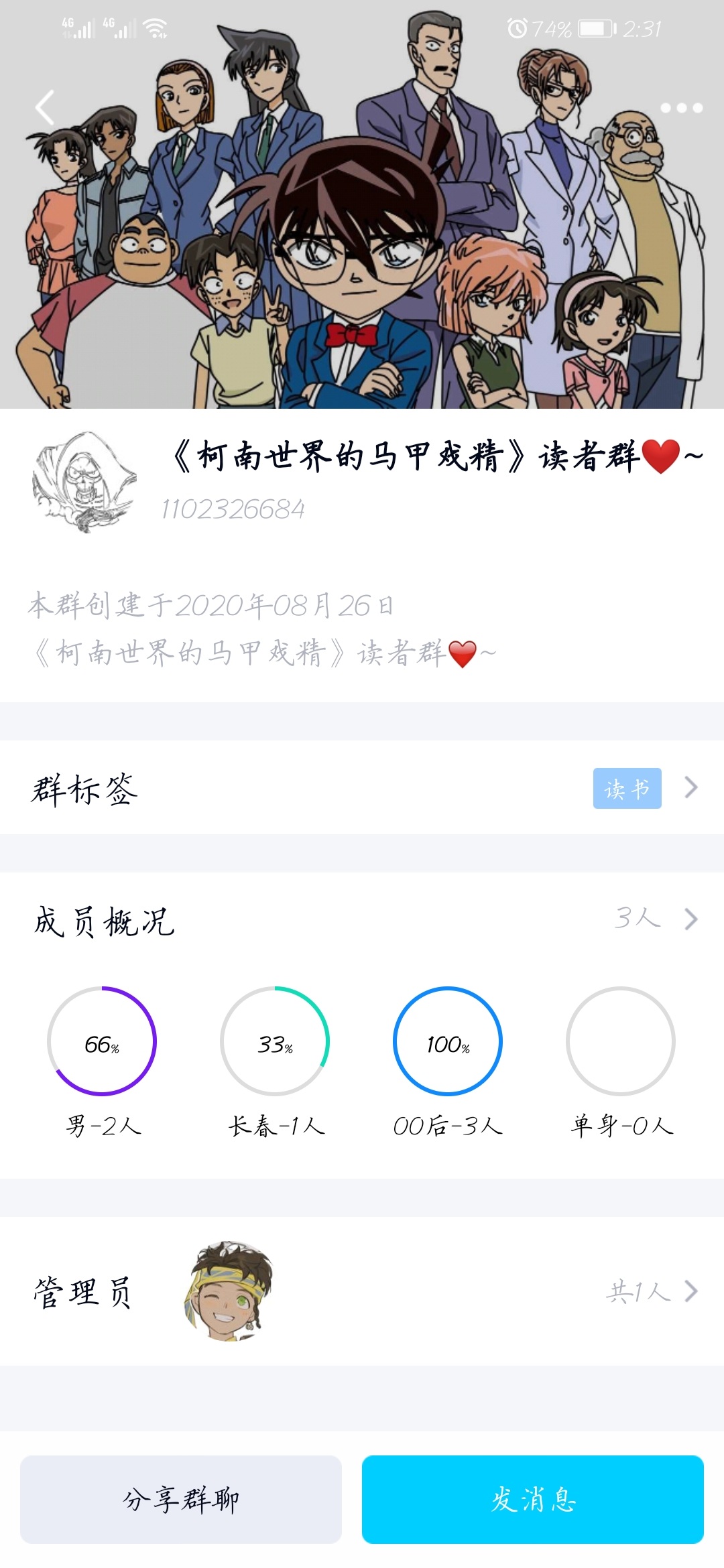The height and width of the screenshot is (1568, 724).
Task: Tap the 分享群聊 share button
Action: pos(181,1499)
